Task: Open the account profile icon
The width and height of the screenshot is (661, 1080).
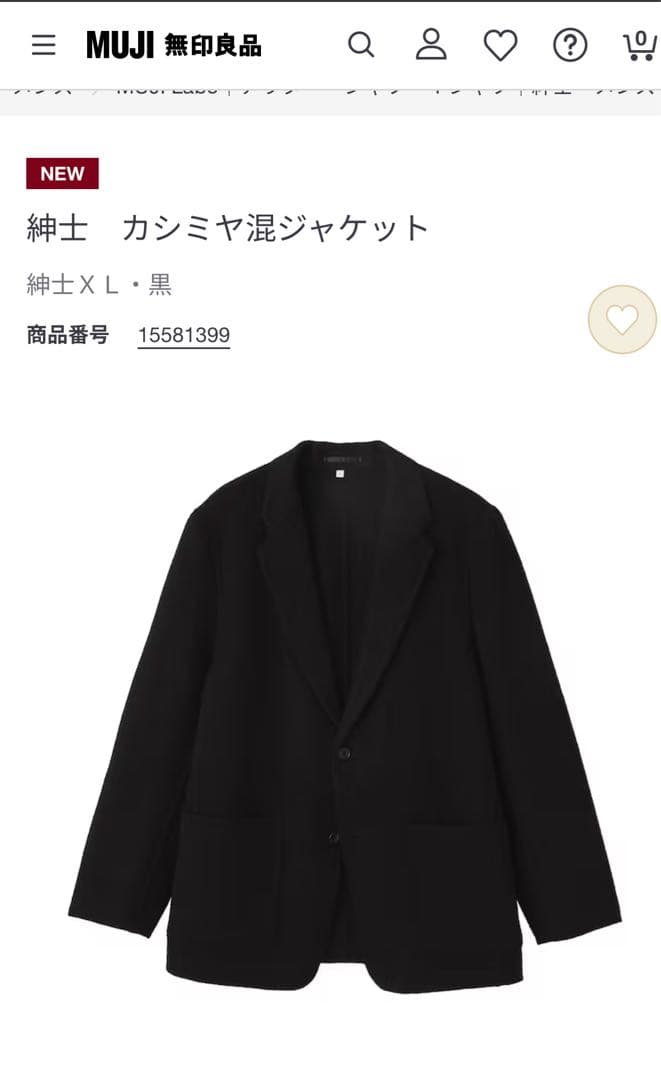Action: (431, 45)
